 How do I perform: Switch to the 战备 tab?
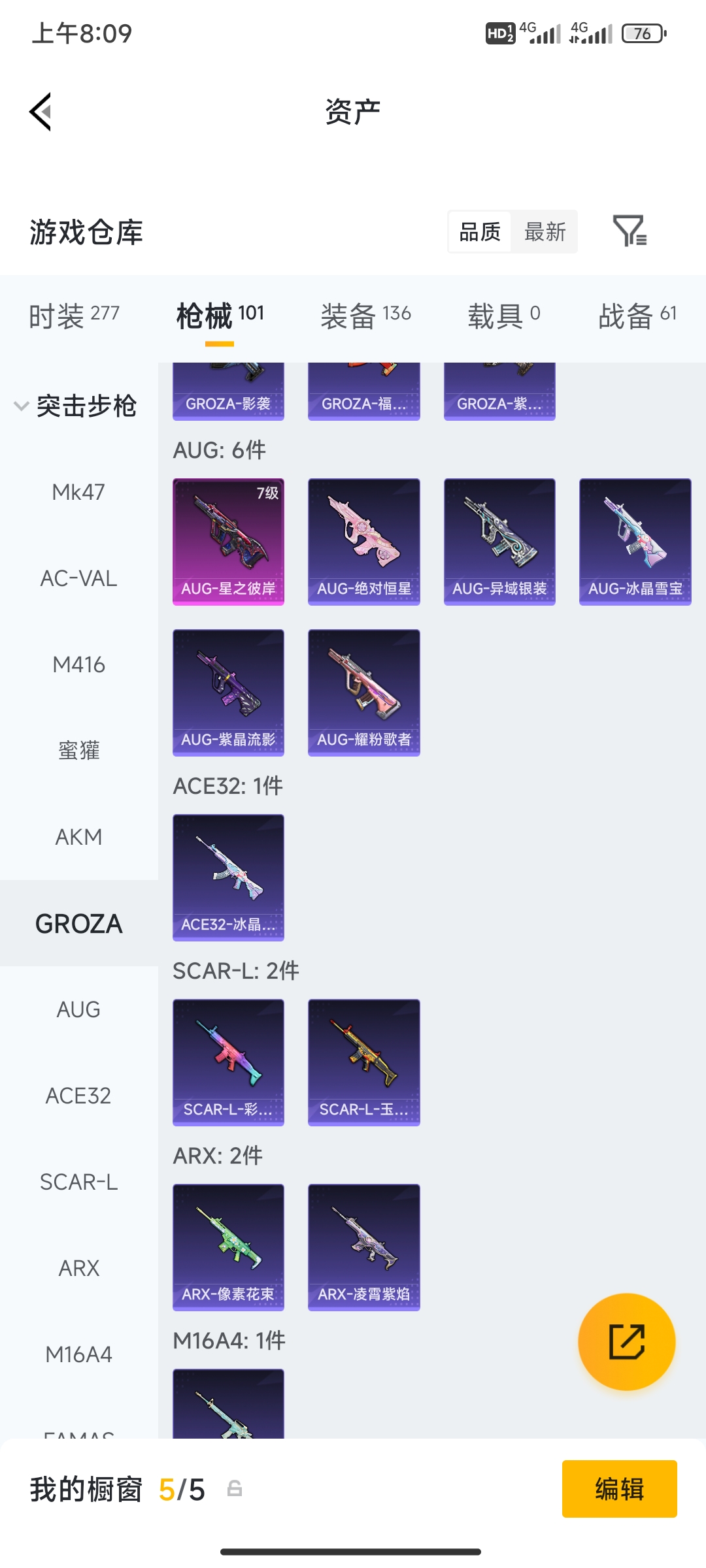point(637,316)
